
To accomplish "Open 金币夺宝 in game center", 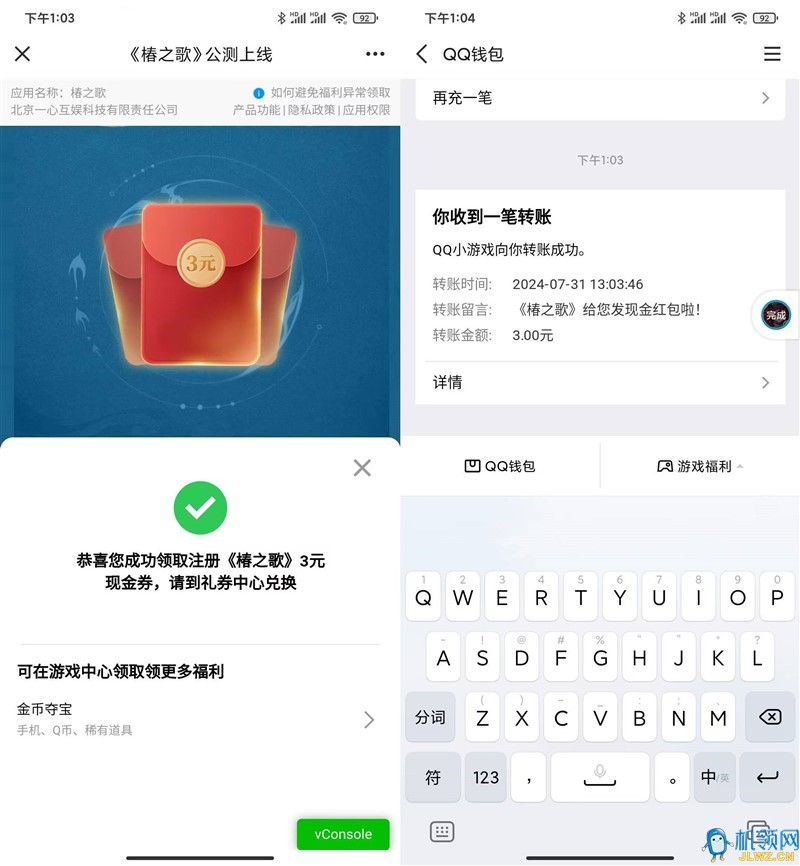I will 195,718.
